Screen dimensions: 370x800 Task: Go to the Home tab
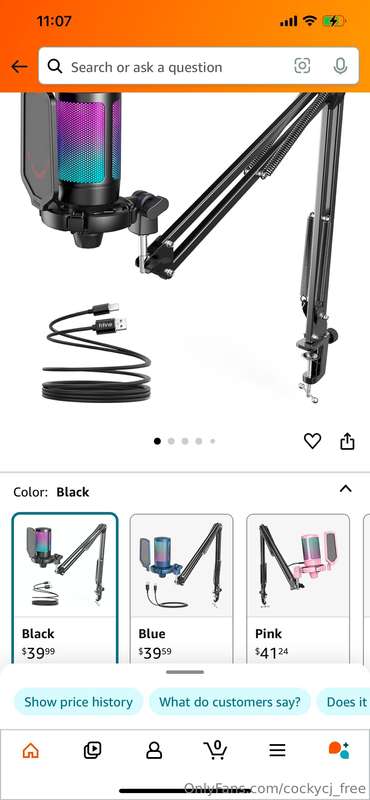(x=31, y=749)
